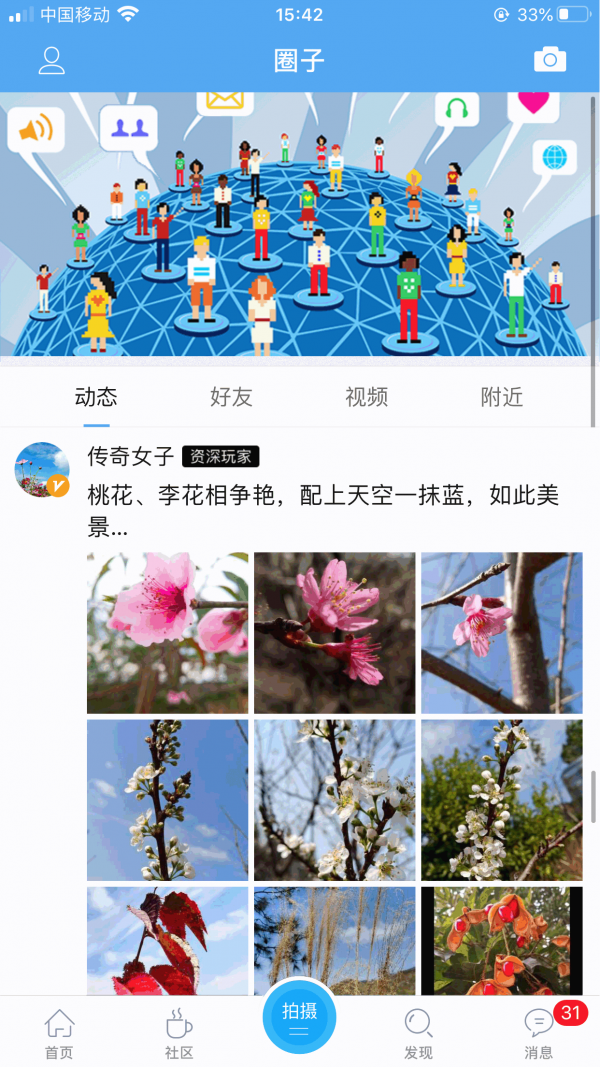Image resolution: width=600 pixels, height=1067 pixels.
Task: Open the globe community banner
Action: (x=300, y=225)
